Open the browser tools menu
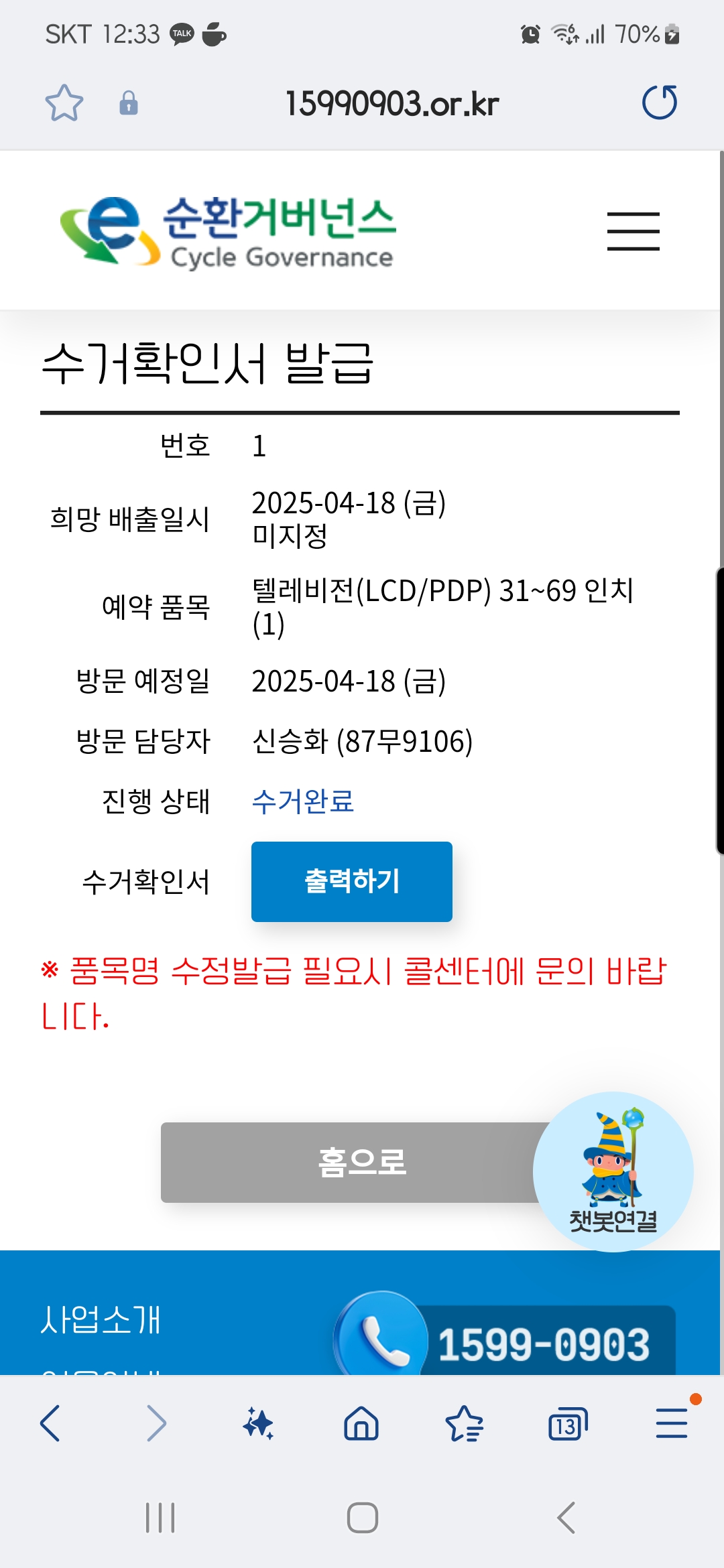 (x=672, y=1423)
